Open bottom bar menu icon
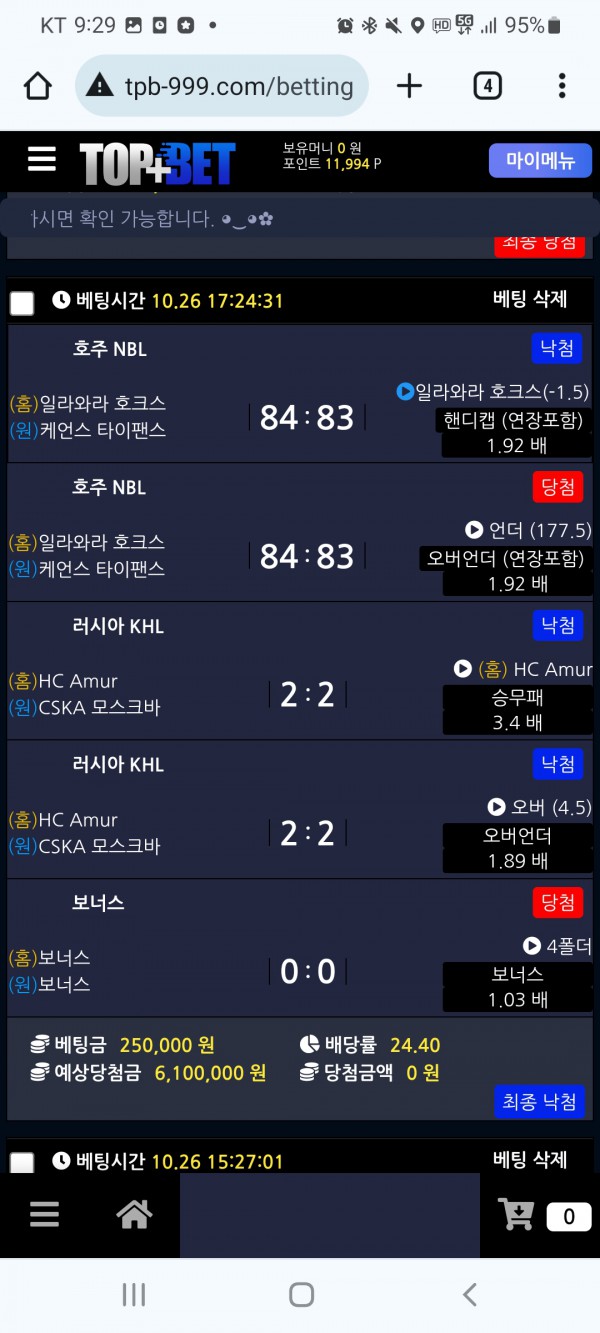600x1333 pixels. pyautogui.click(x=44, y=1215)
